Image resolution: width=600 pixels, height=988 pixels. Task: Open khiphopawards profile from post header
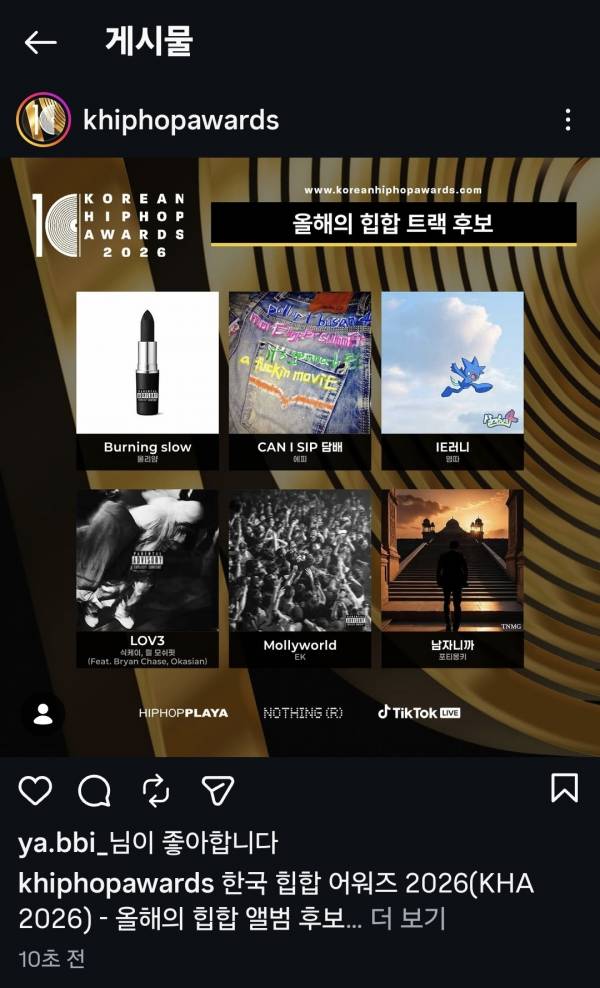point(180,121)
